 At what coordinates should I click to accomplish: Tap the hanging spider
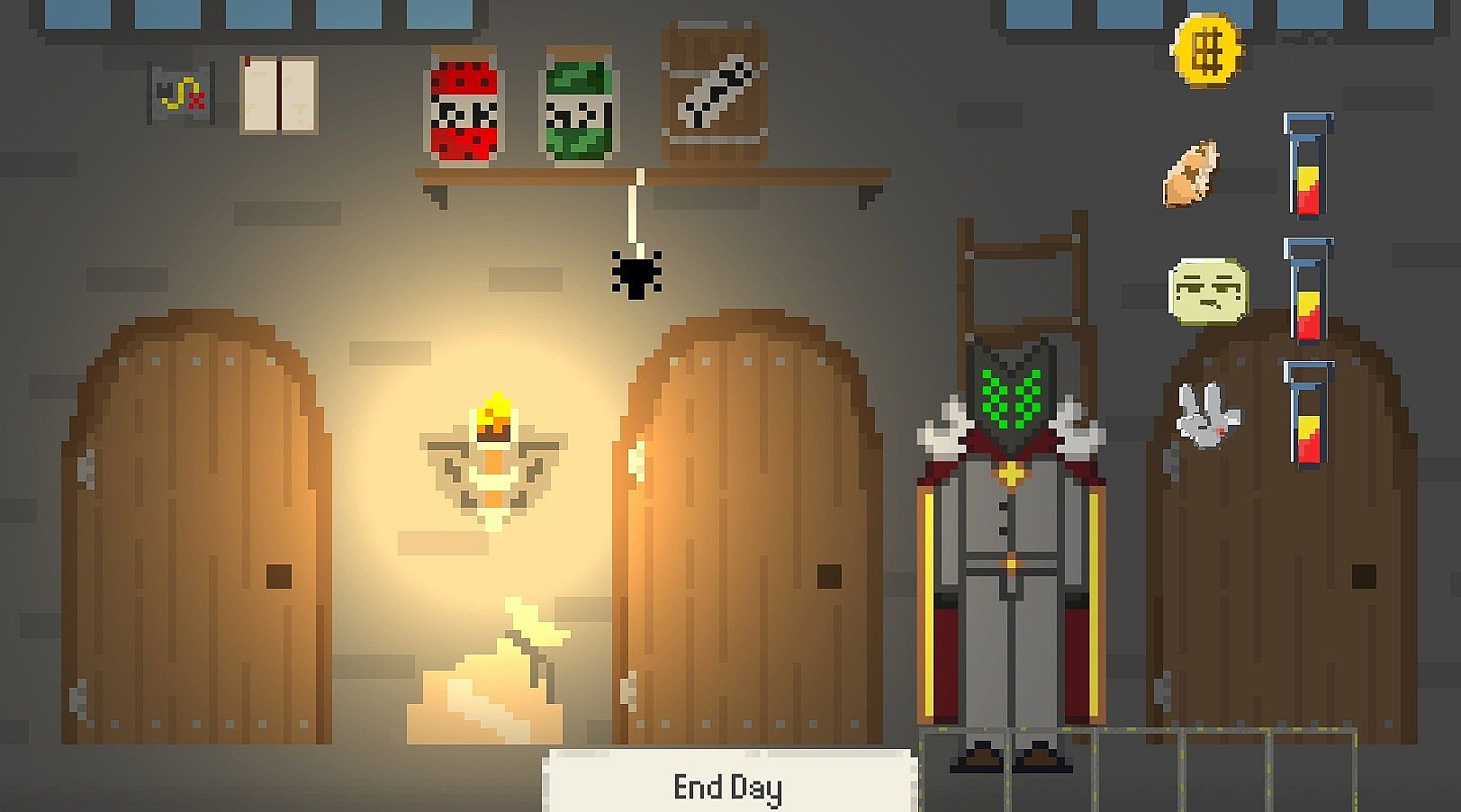637,272
